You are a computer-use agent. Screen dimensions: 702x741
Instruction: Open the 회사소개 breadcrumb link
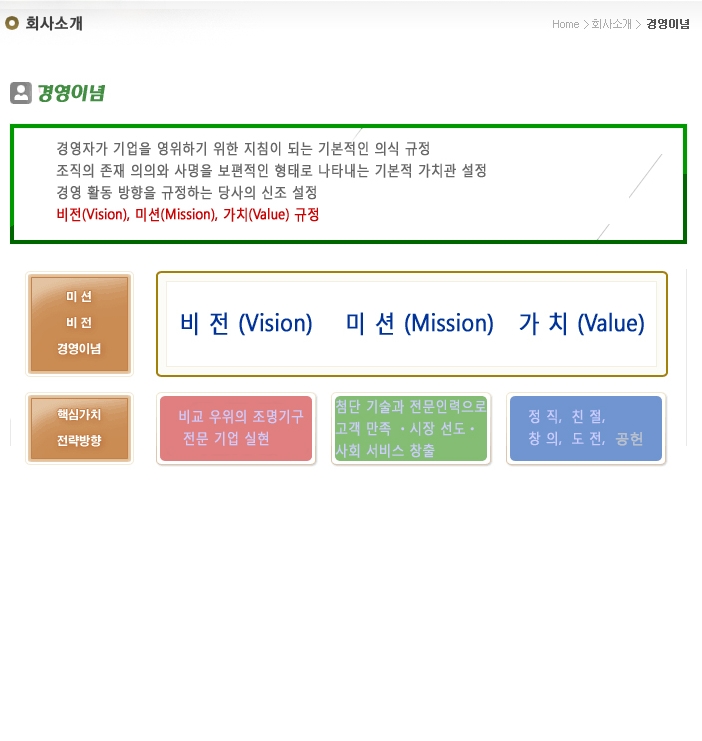(x=611, y=24)
